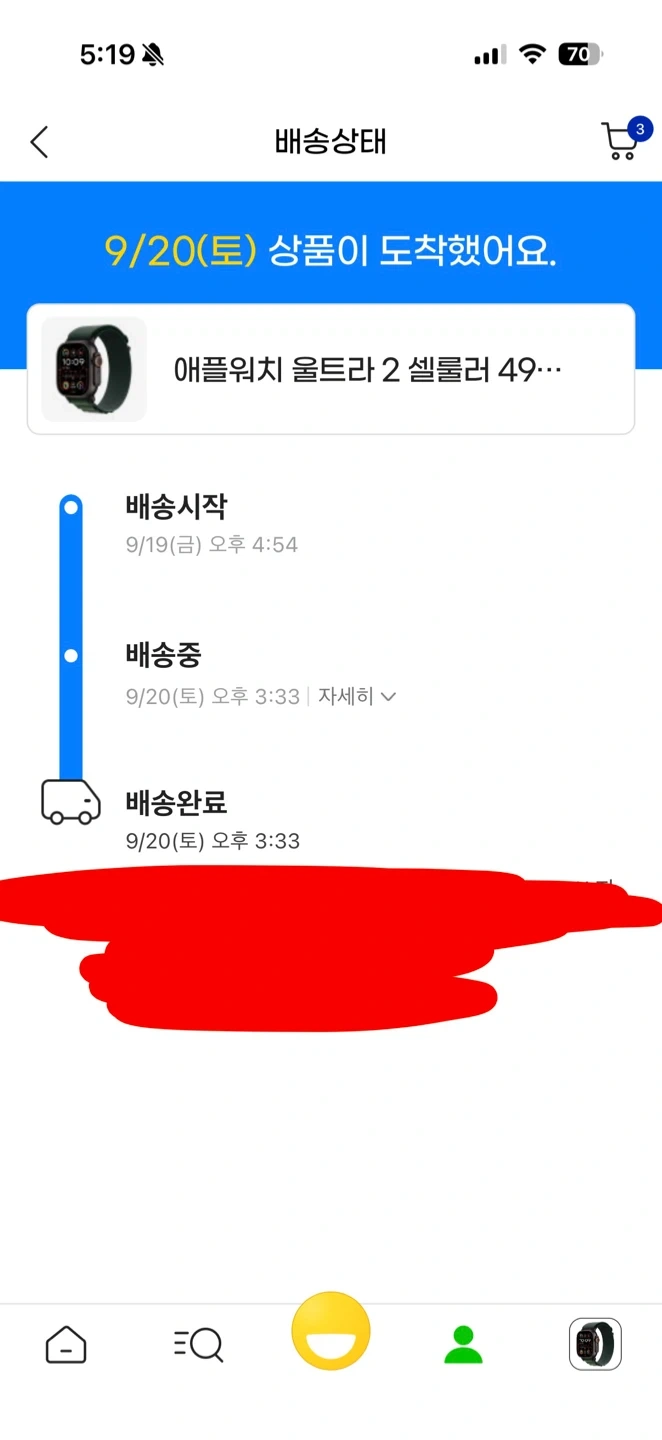
Task: Tap the yellow smiley center button
Action: point(331,1332)
